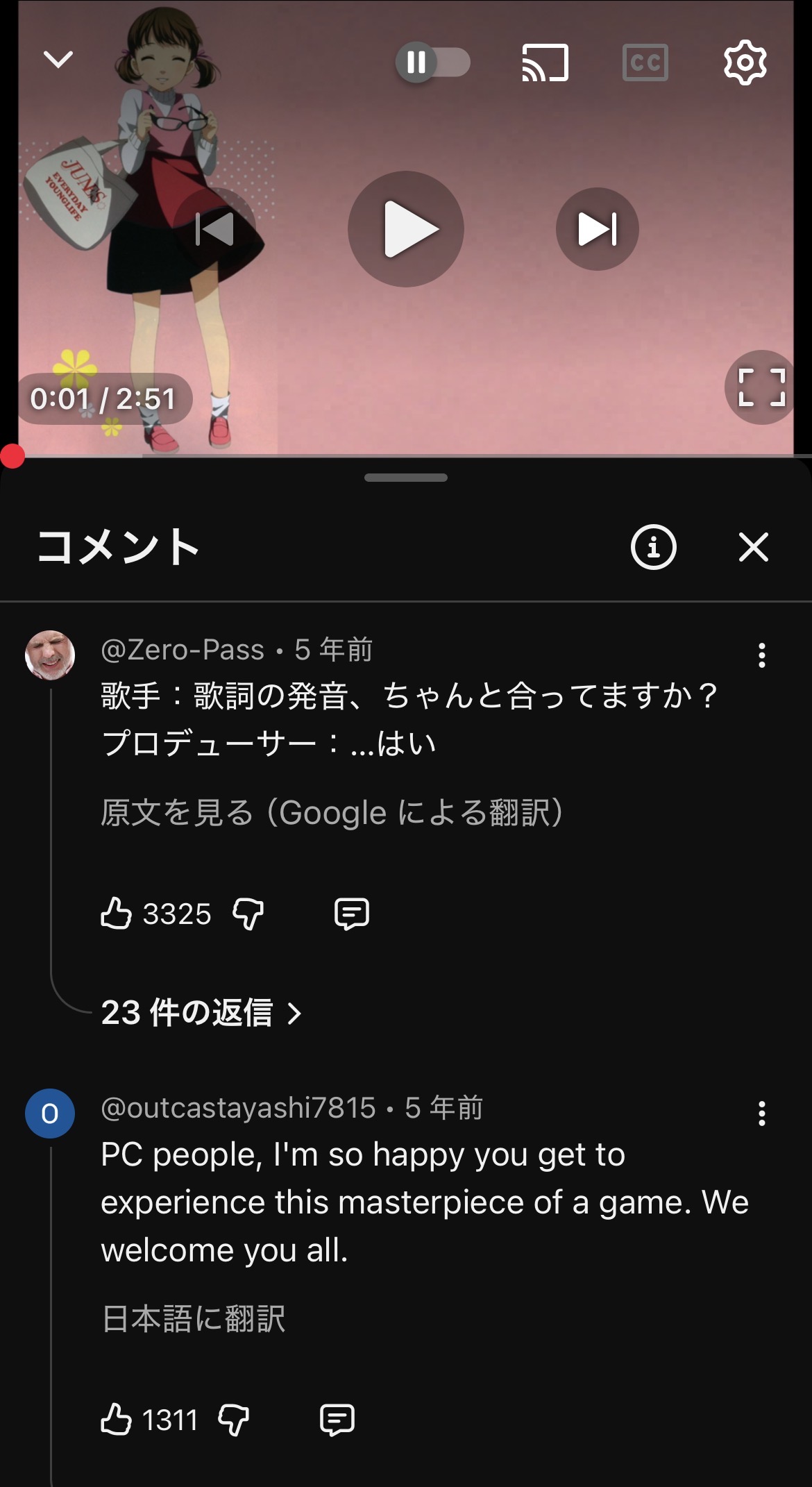Minimize the video player with the down chevron

[x=58, y=60]
